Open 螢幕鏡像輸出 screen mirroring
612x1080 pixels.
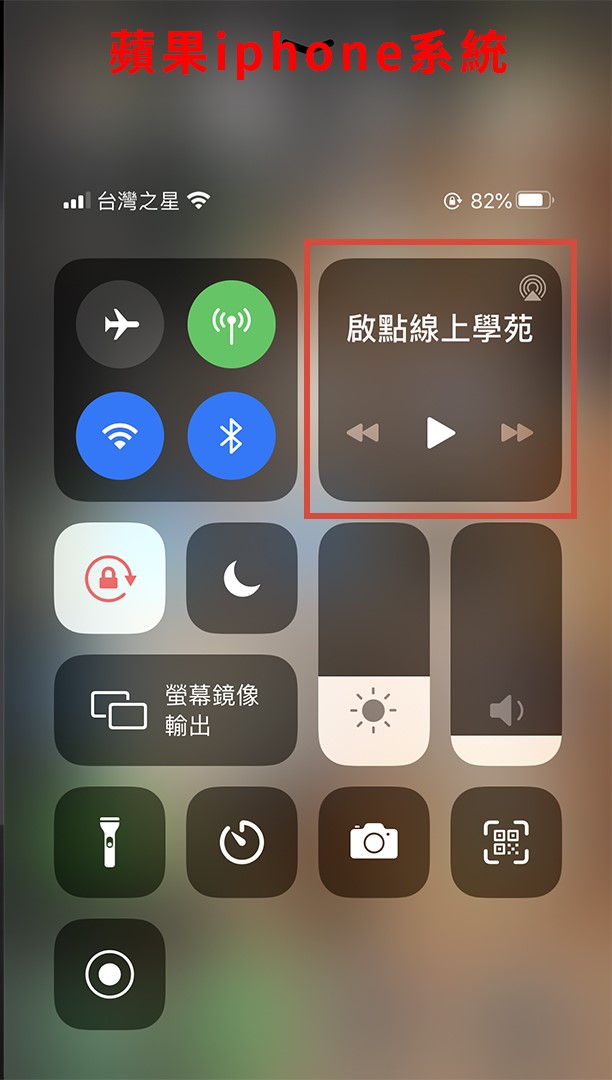pos(176,710)
